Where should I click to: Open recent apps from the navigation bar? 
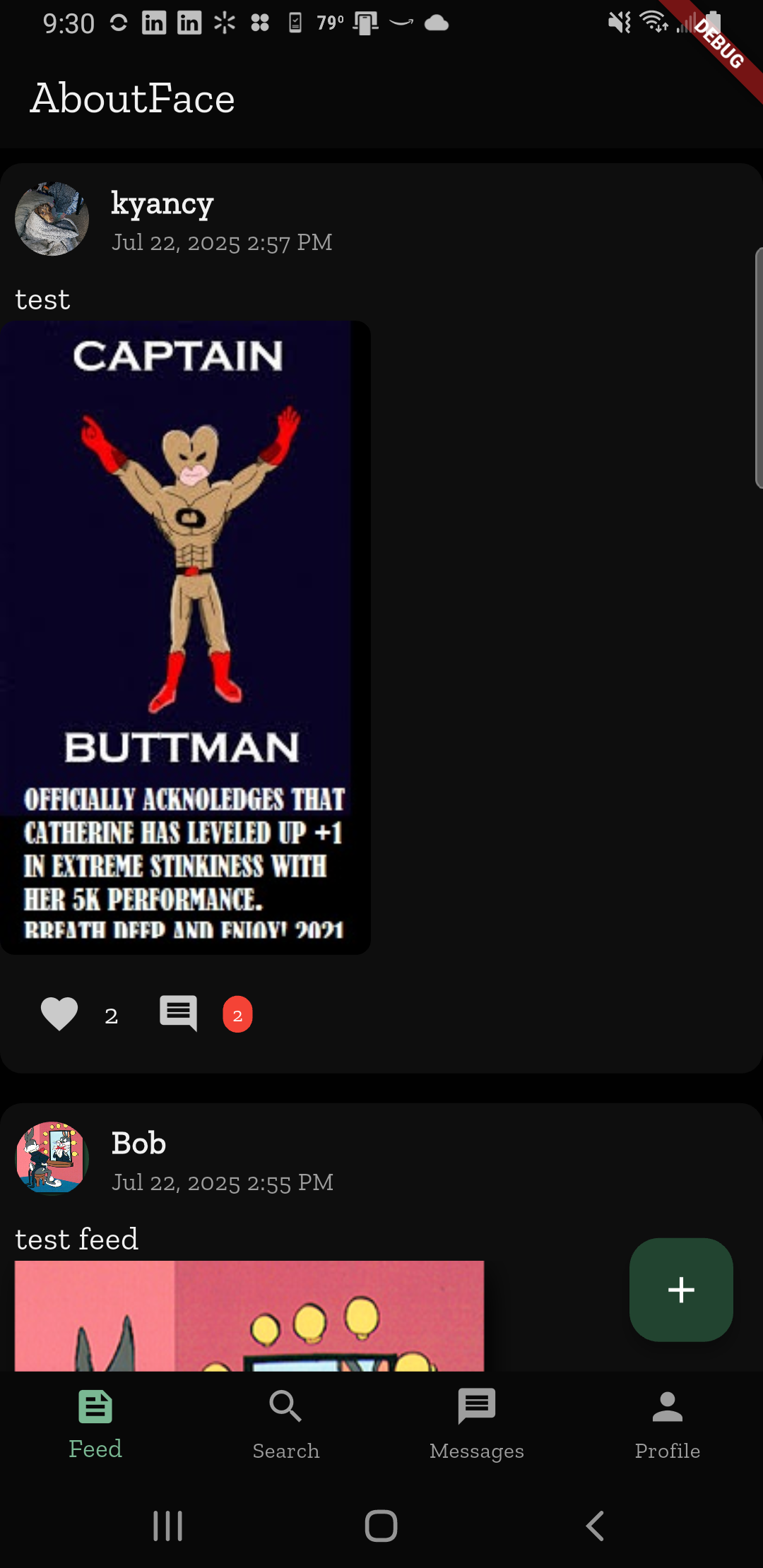coord(168,1526)
